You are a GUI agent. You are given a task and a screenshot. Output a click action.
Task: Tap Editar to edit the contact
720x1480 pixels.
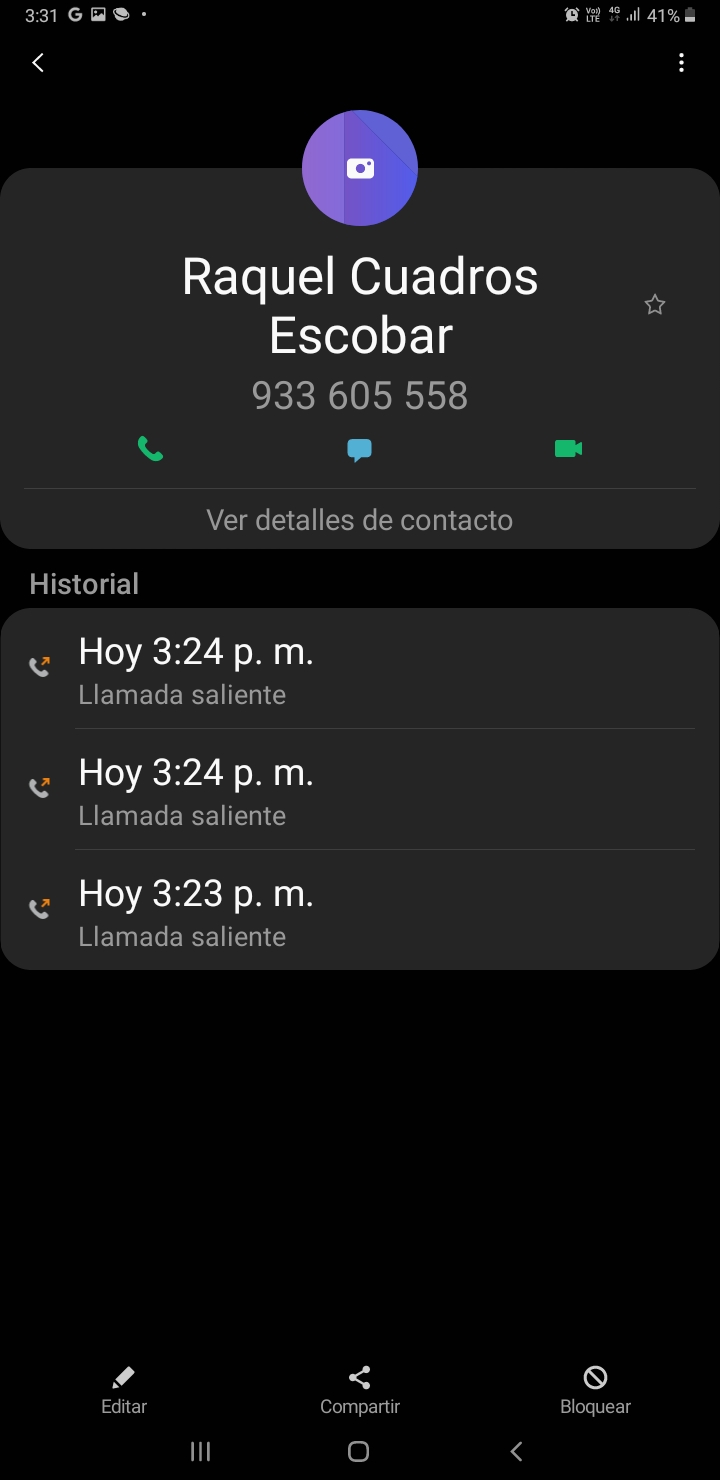click(x=124, y=1391)
